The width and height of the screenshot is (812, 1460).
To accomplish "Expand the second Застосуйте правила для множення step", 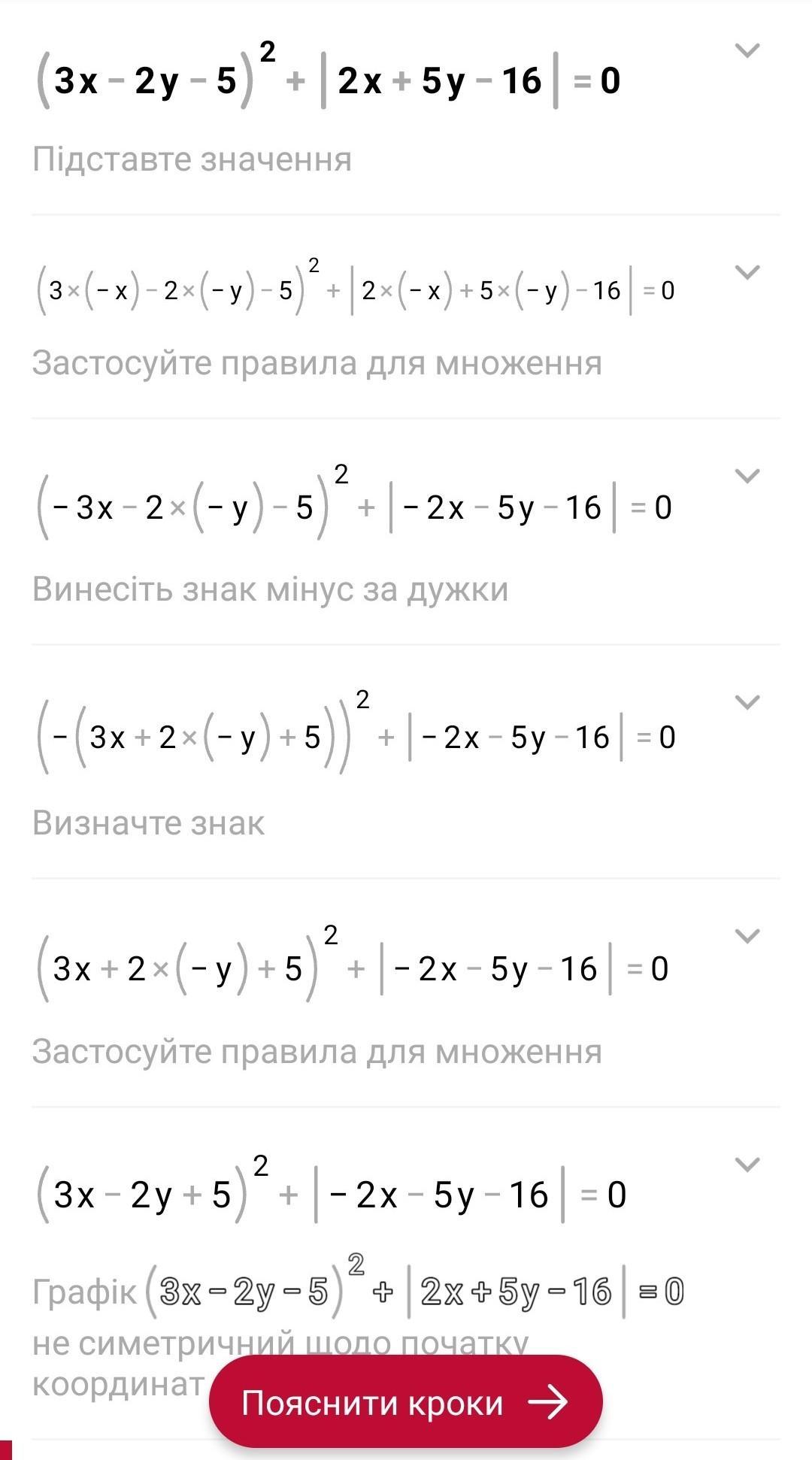I will [x=747, y=936].
